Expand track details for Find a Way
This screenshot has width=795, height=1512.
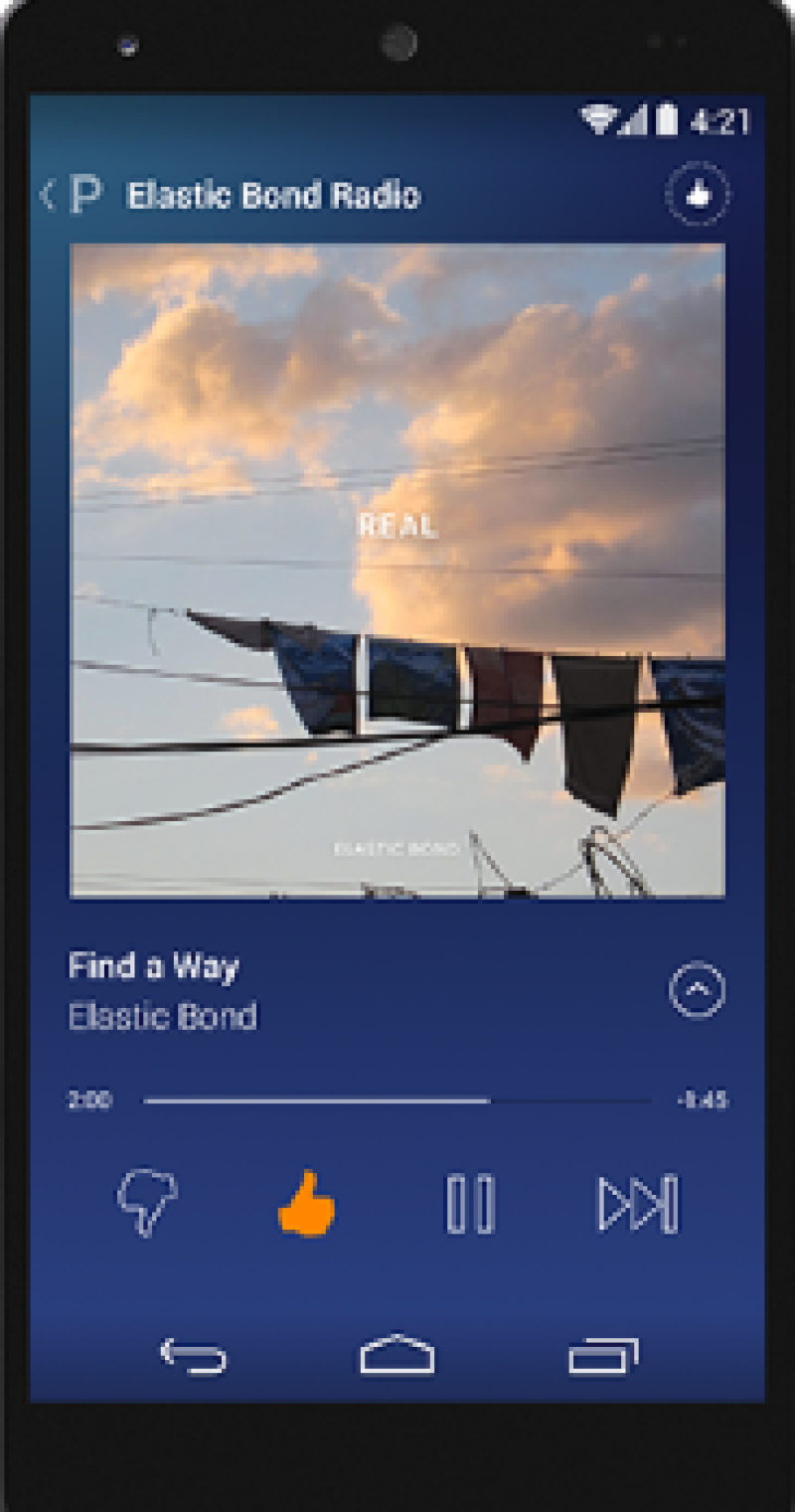[698, 989]
